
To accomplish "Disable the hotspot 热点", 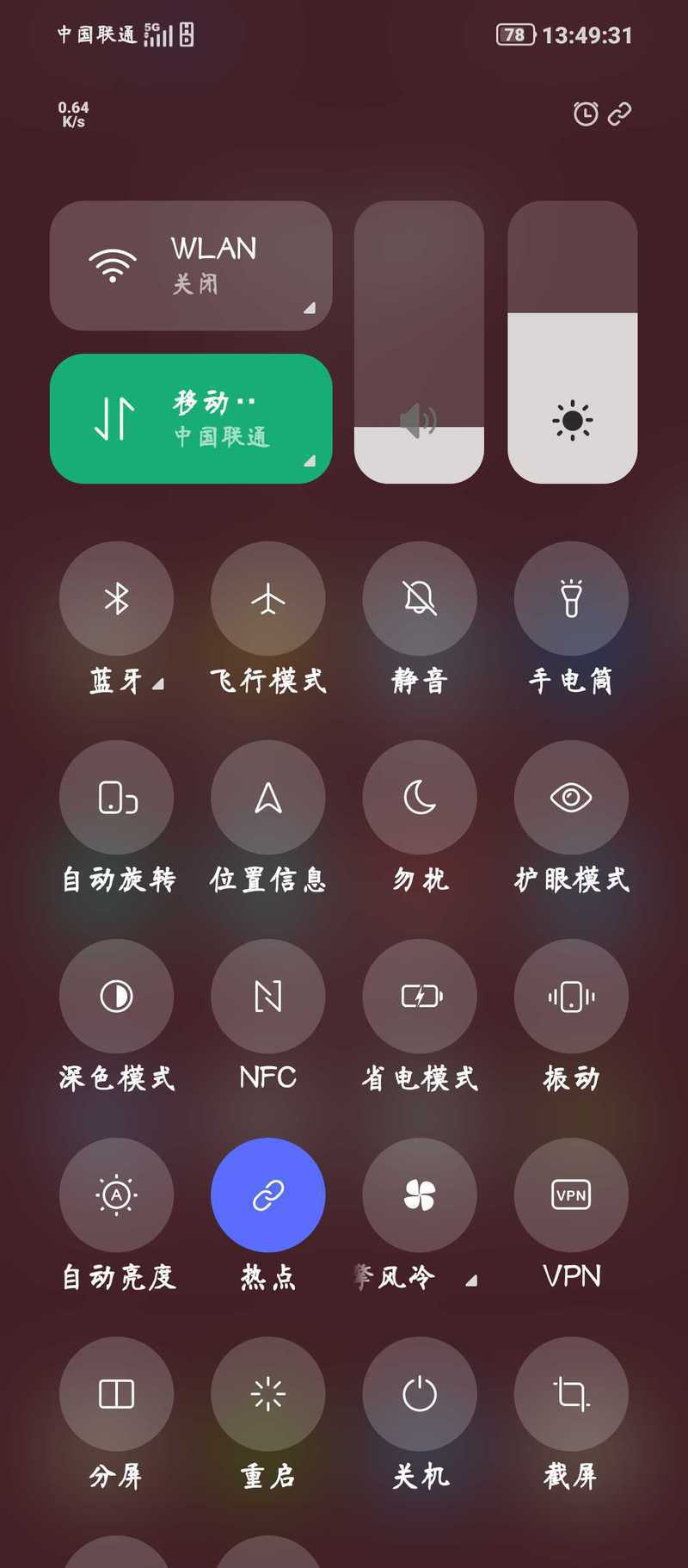I will [x=267, y=1195].
